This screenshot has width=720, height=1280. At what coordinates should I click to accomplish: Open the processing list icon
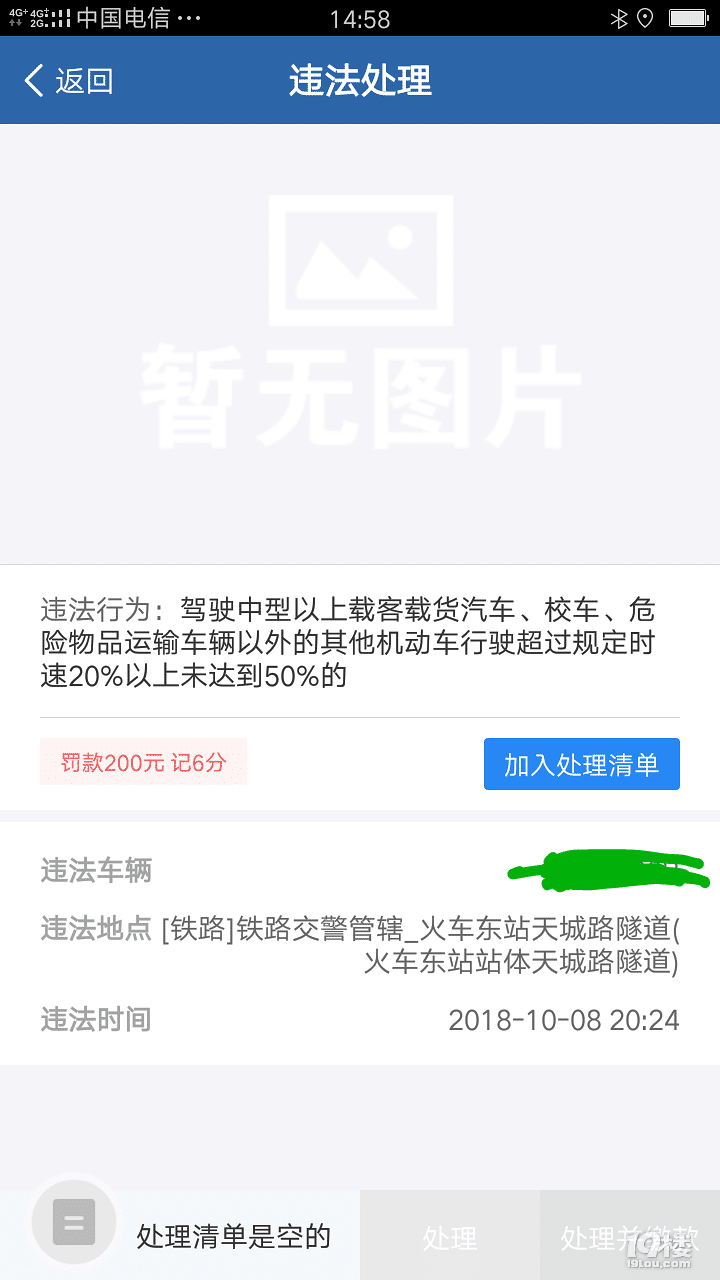74,1222
